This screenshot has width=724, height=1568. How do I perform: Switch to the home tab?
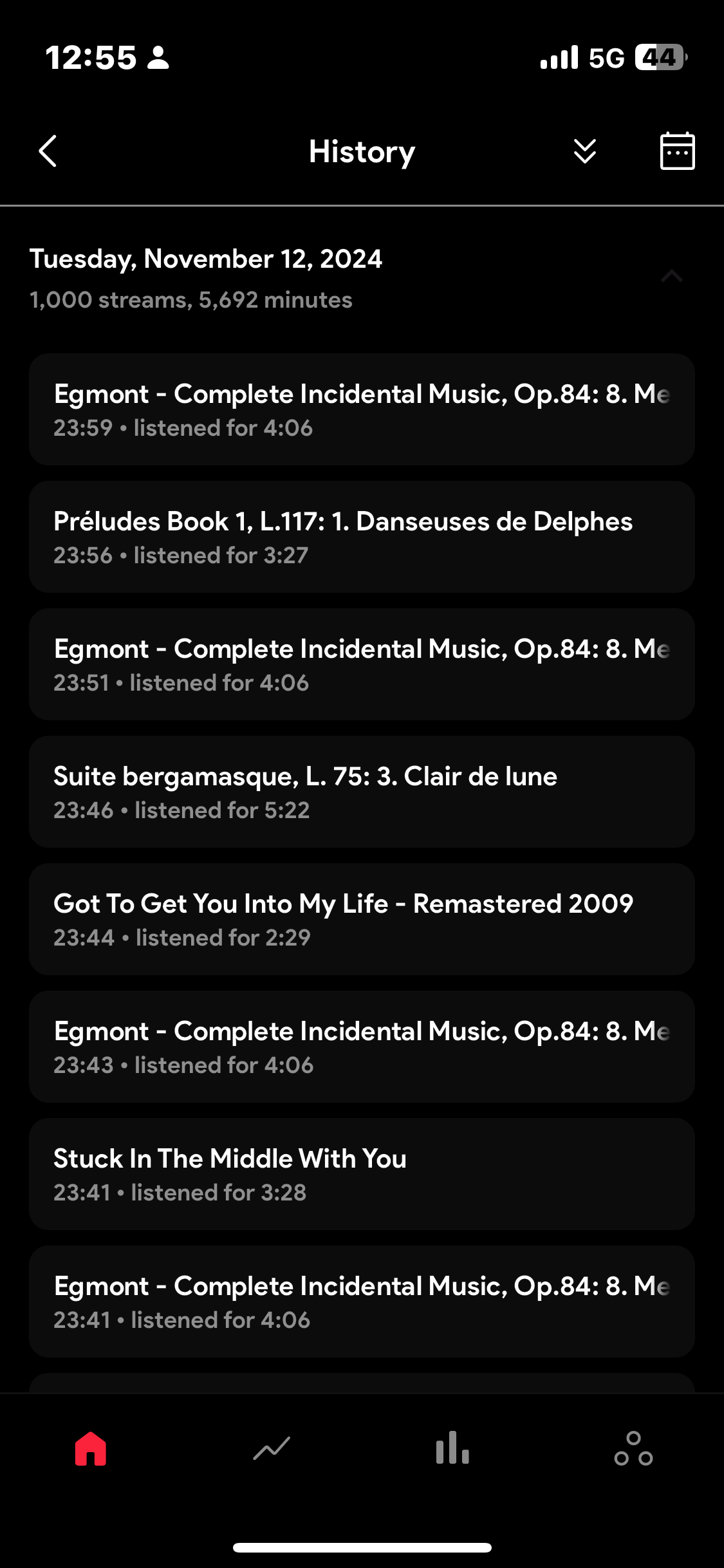(91, 1449)
